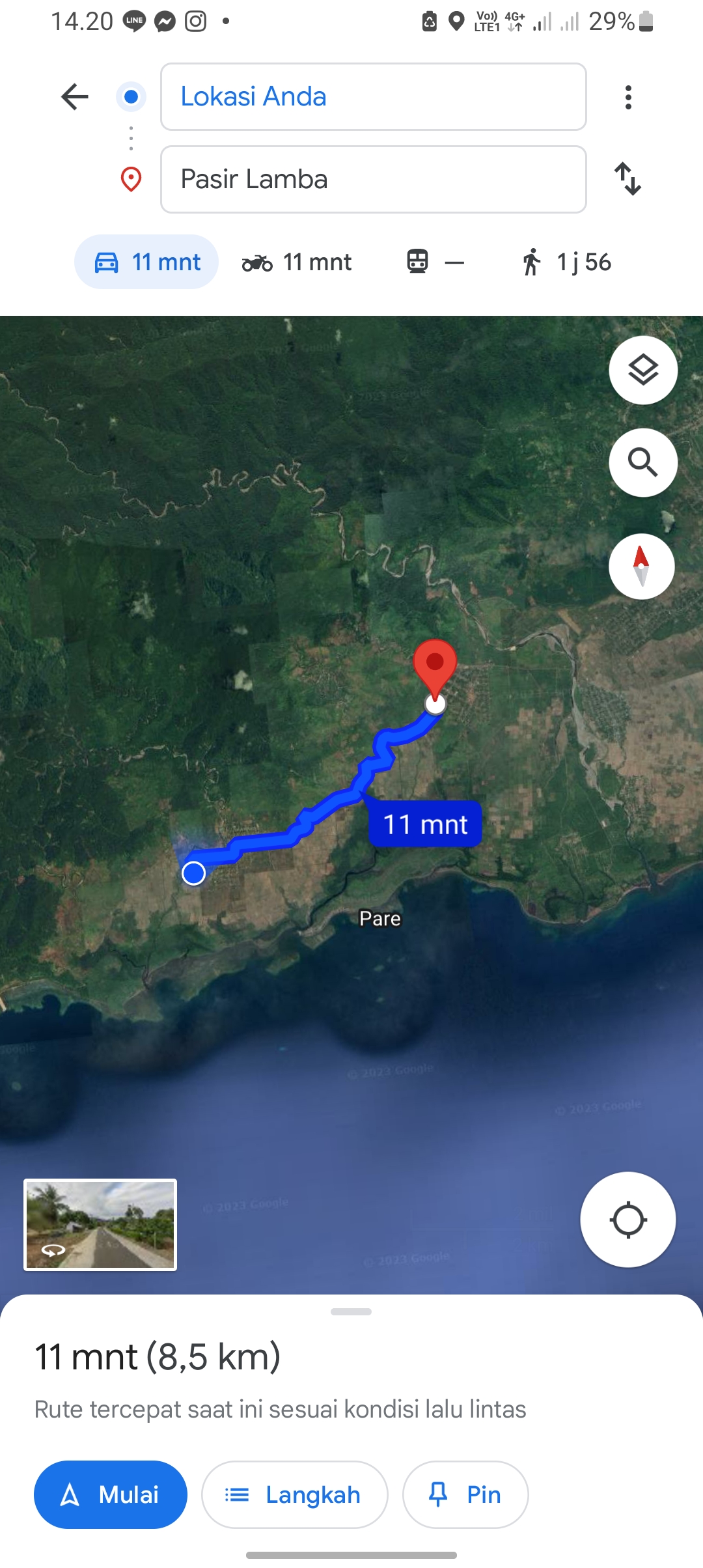Screen dimensions: 703x1568
Task: Edit the Lokasi Anda starting point field
Action: point(374,97)
